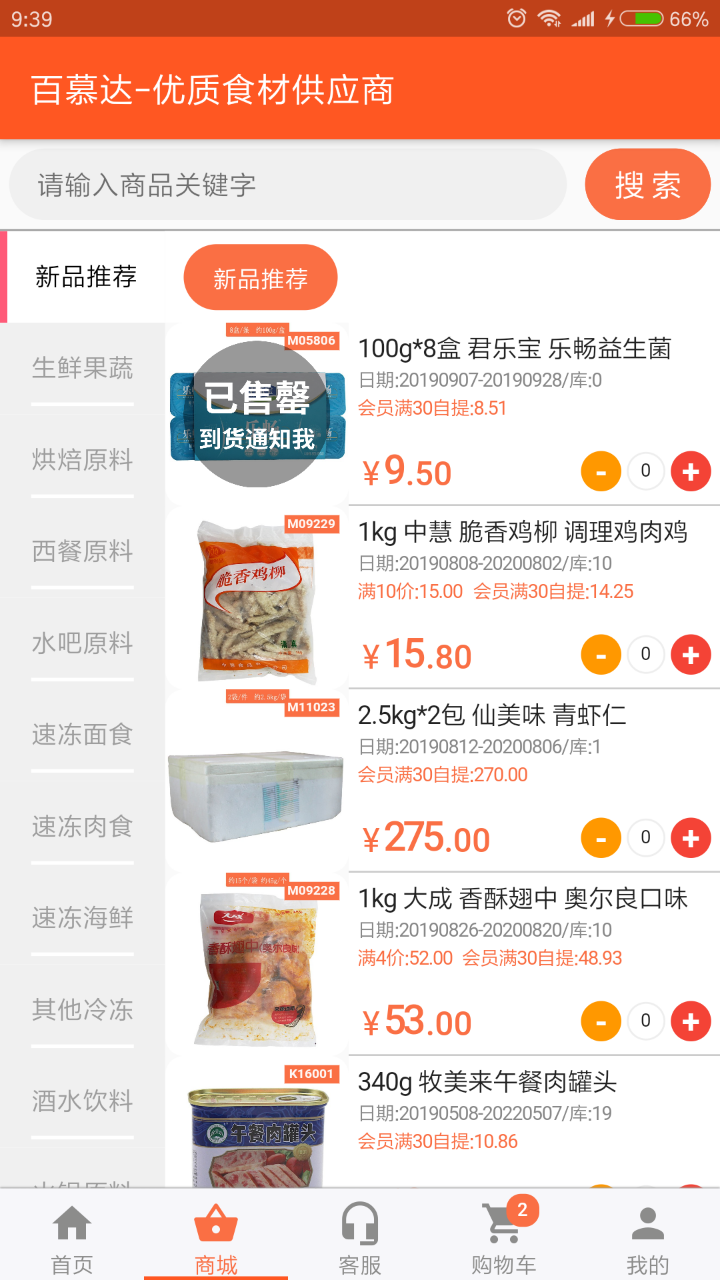Request restock notice for 君乐宝 乐畅益生菌
The width and height of the screenshot is (720, 1280).
[257, 438]
